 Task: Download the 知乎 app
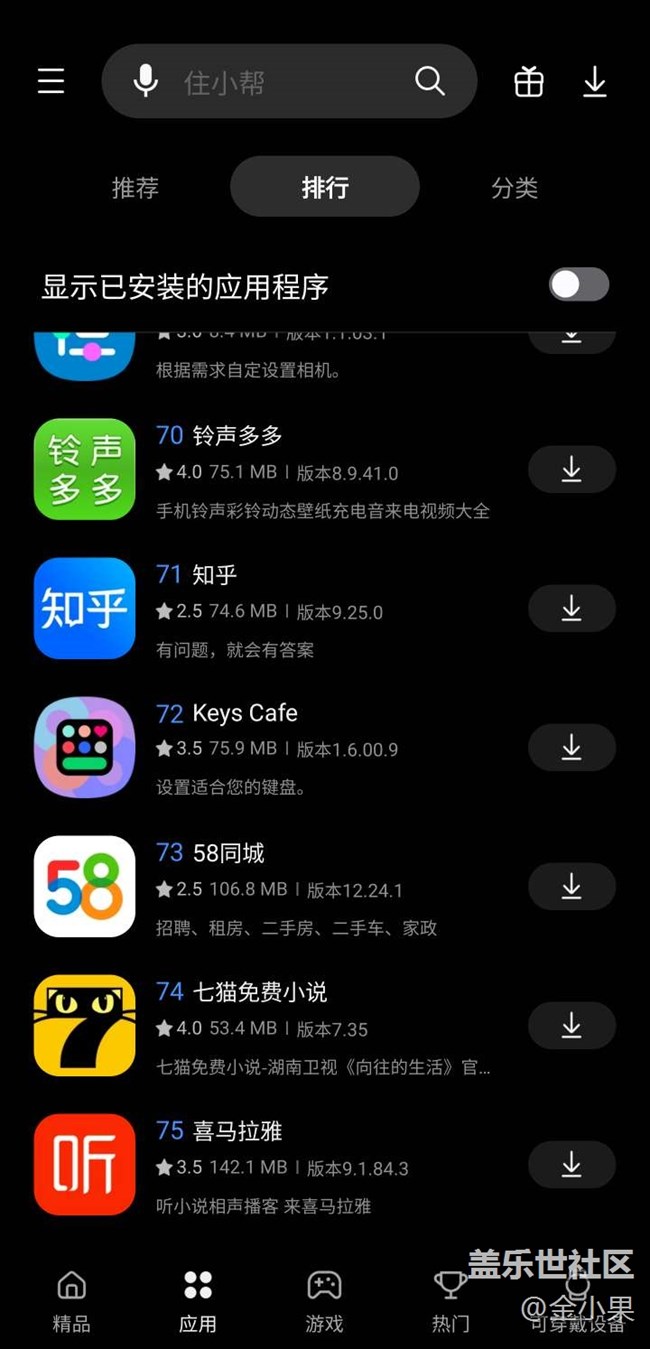(x=571, y=608)
